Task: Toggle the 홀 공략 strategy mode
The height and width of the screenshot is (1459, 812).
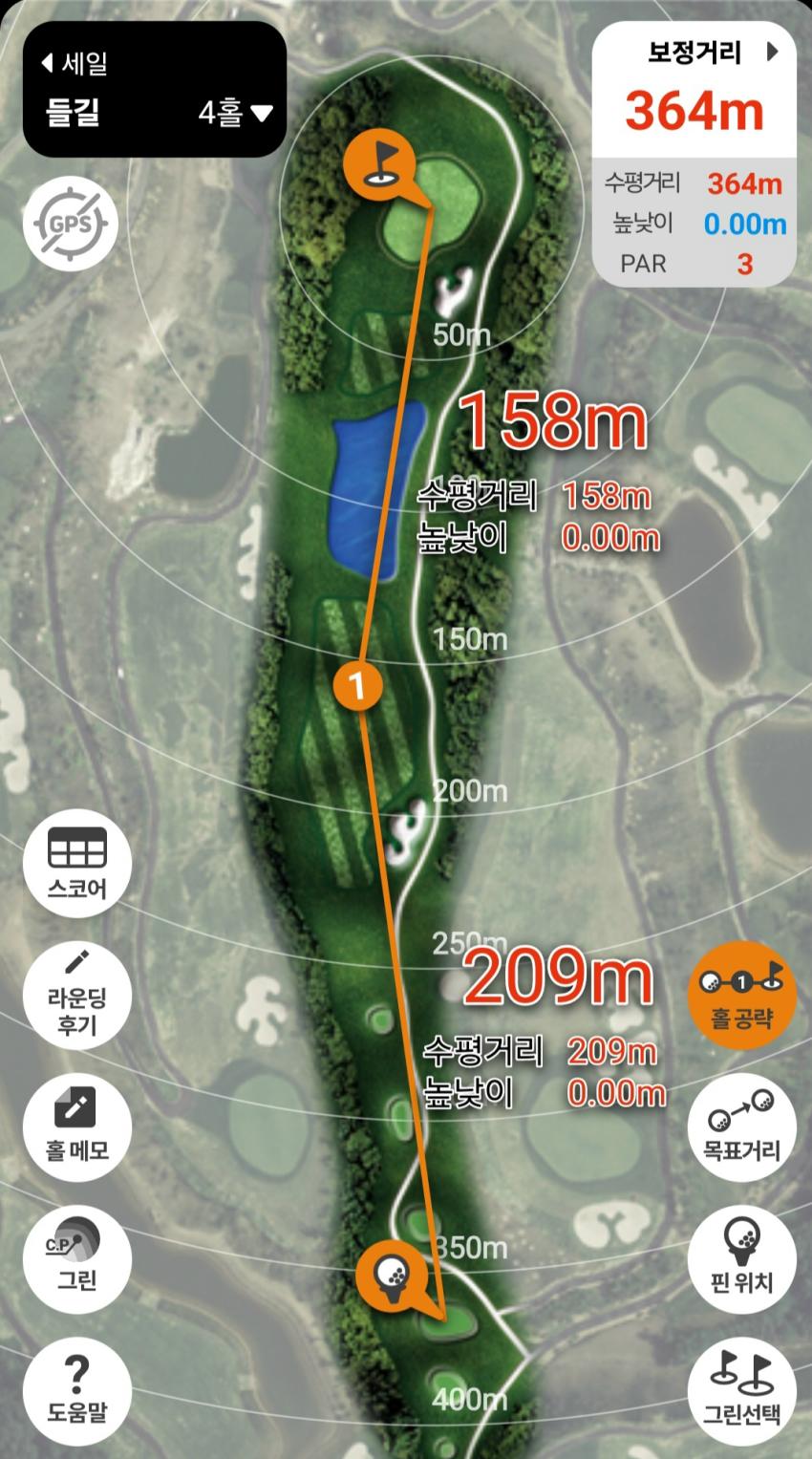Action: (x=741, y=995)
